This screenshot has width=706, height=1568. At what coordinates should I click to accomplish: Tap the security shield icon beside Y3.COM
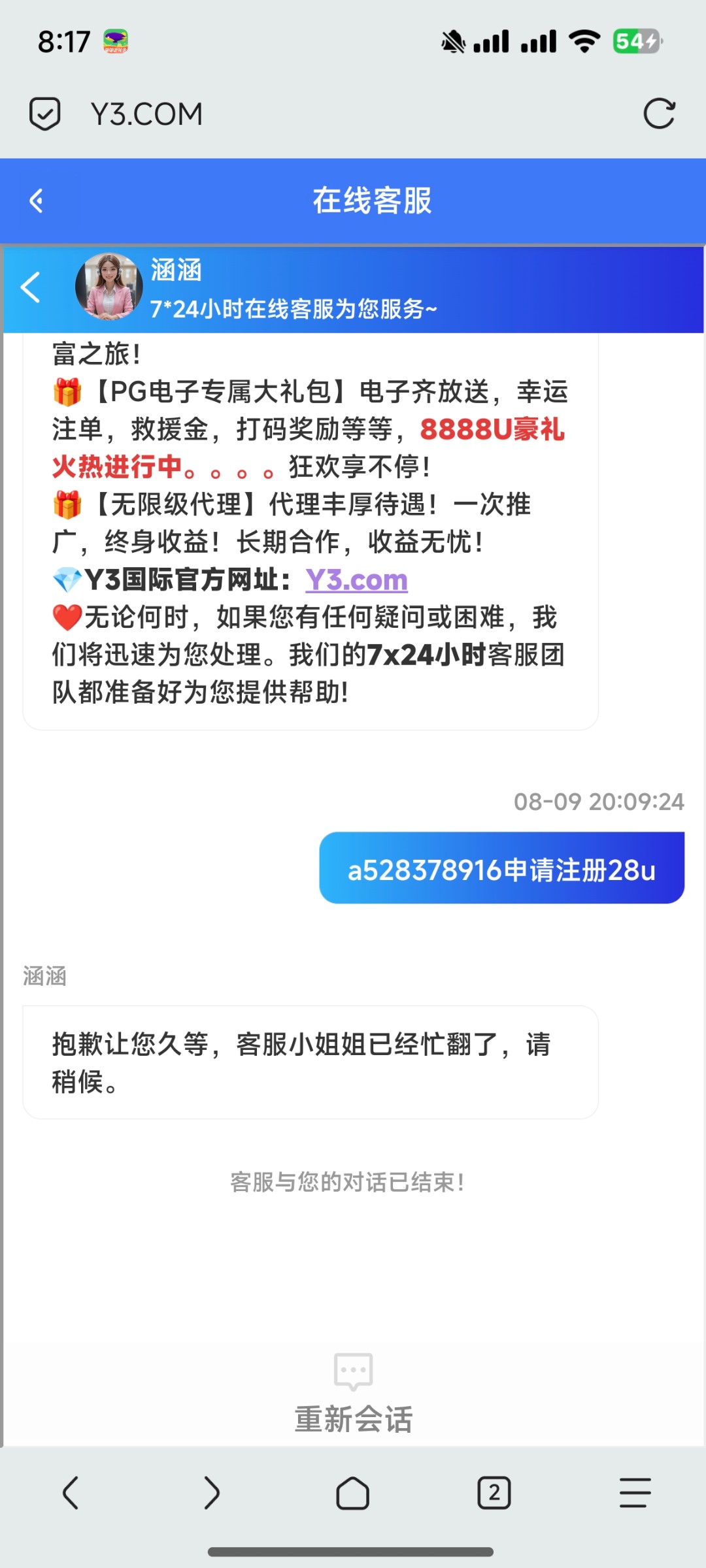tap(44, 113)
